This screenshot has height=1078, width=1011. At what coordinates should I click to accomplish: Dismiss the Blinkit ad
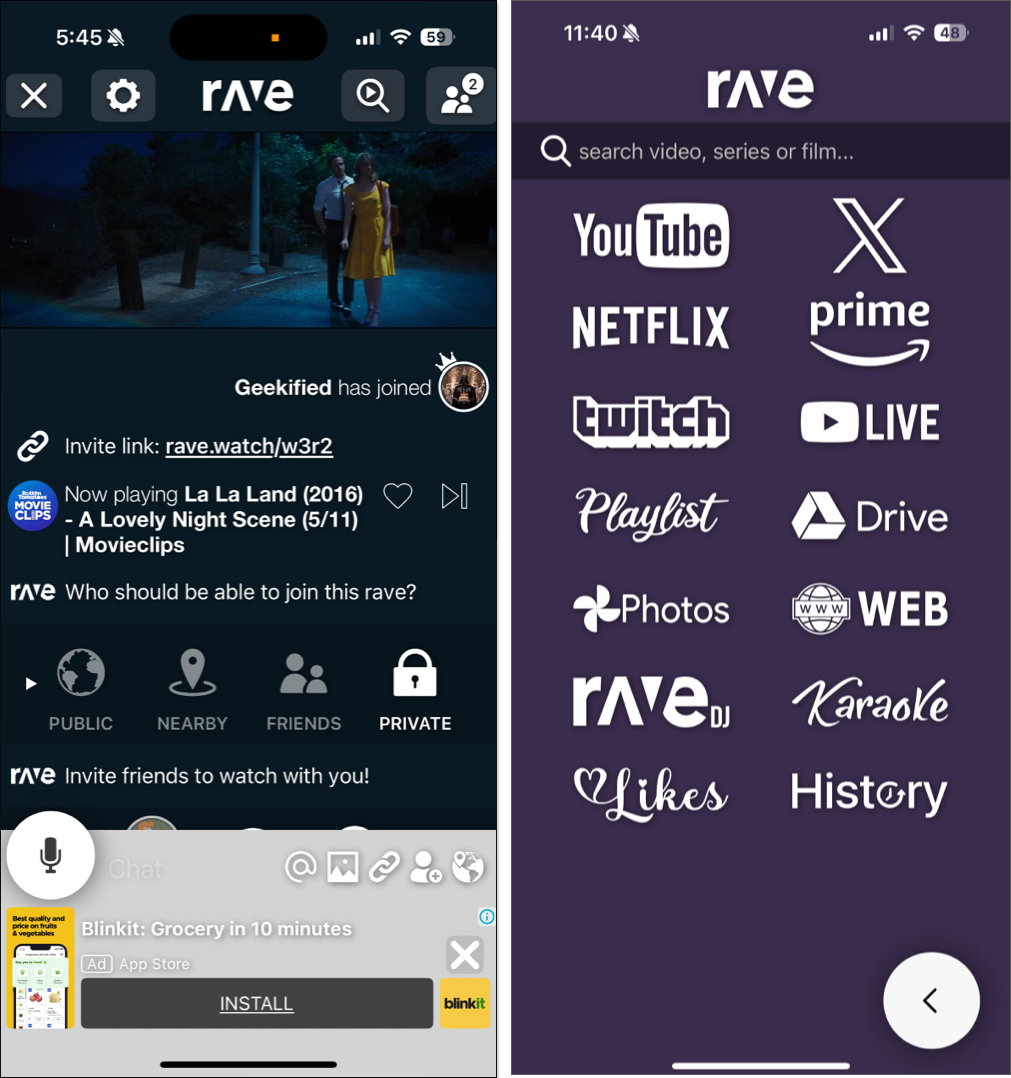point(465,954)
